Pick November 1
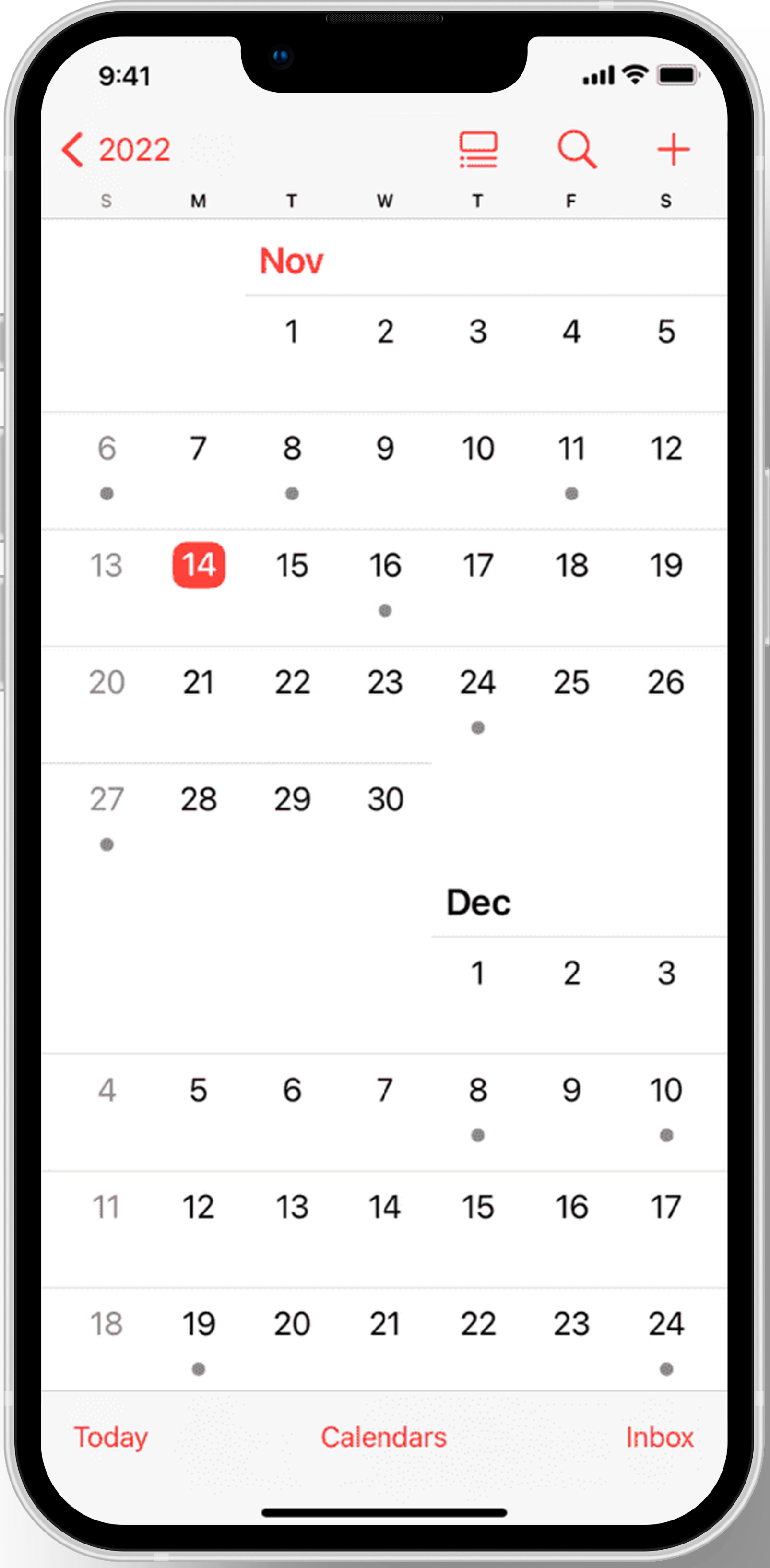The width and height of the screenshot is (770, 1568). click(x=292, y=333)
